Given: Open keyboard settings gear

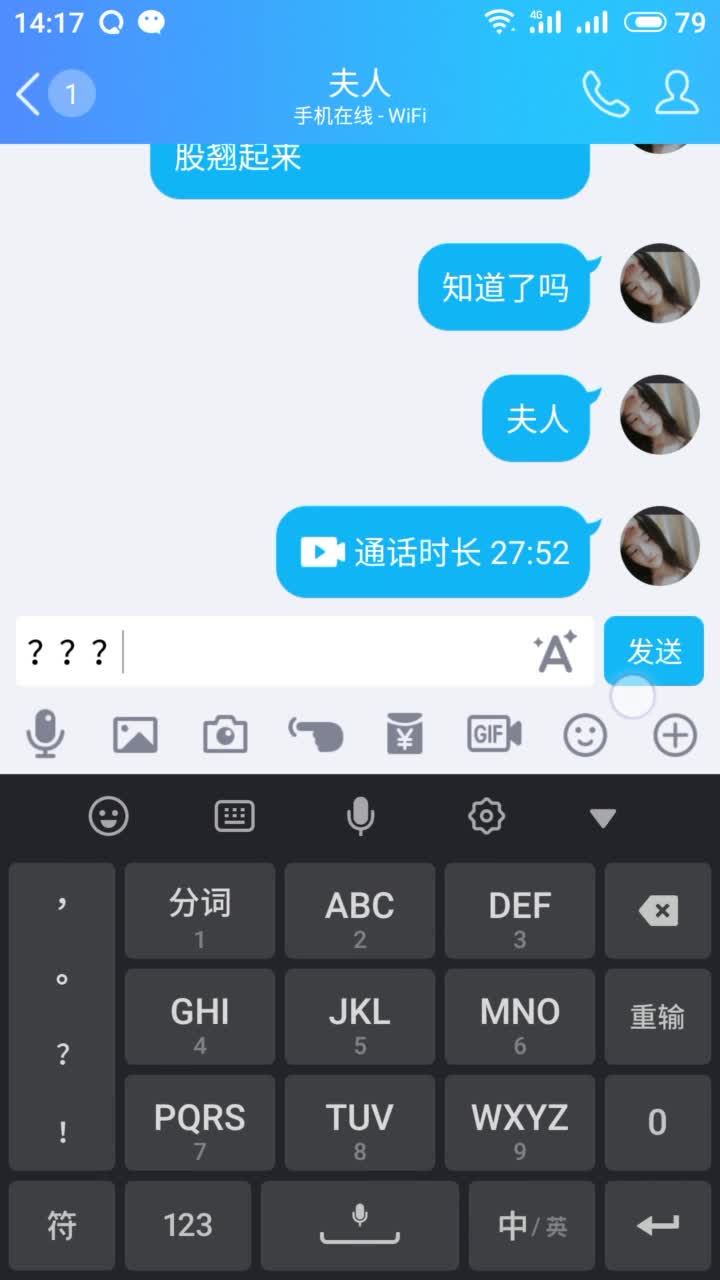Looking at the screenshot, I should click(486, 817).
